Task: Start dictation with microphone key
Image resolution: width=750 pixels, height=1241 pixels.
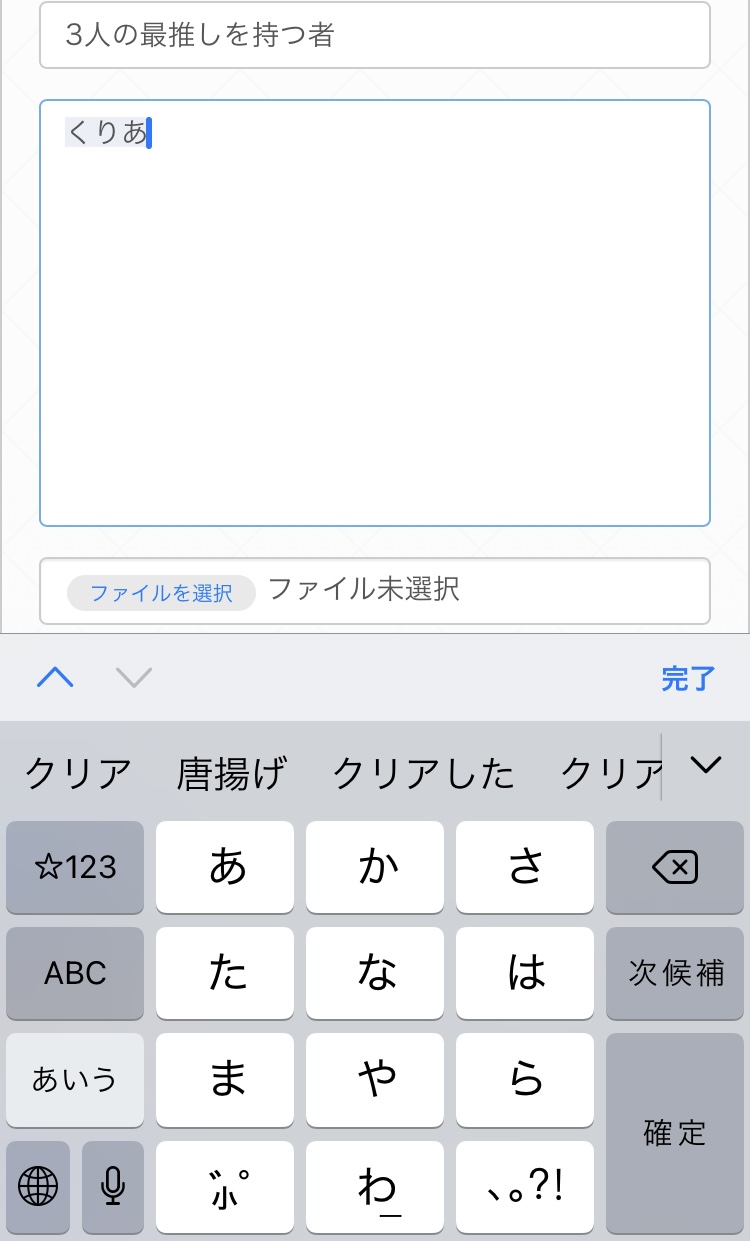Action: (113, 1187)
